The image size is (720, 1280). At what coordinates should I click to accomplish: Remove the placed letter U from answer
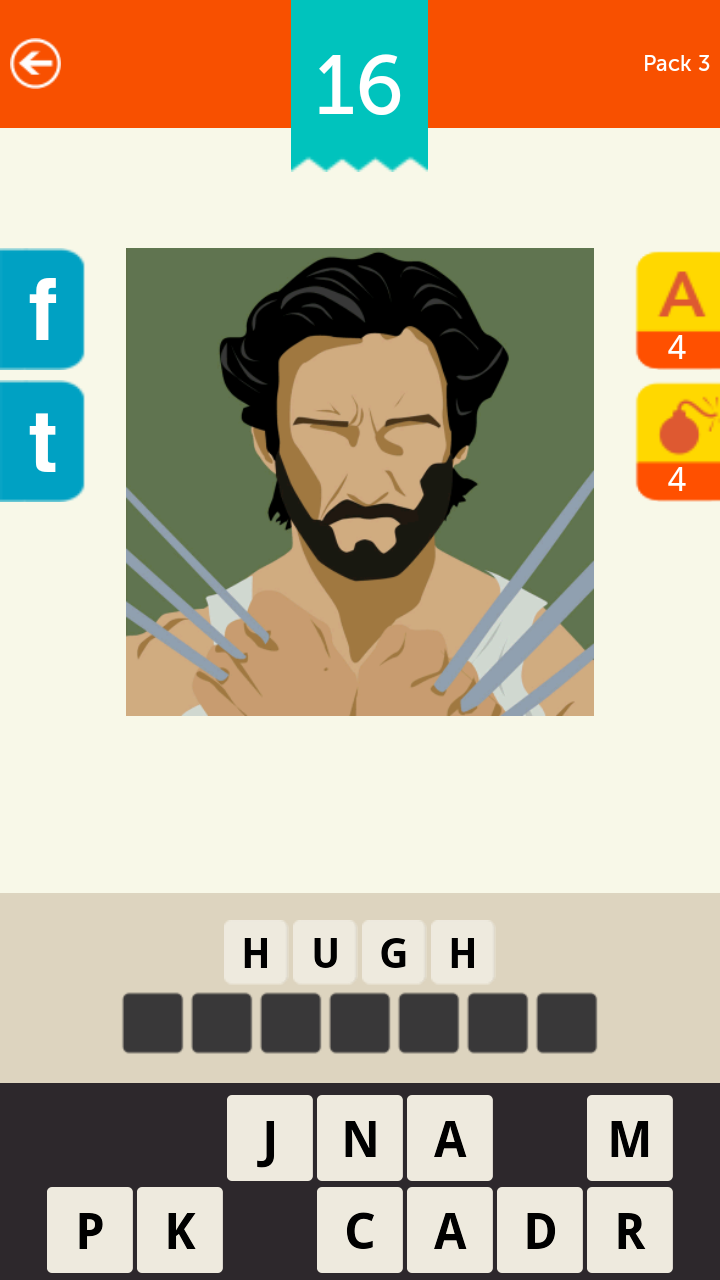point(324,953)
